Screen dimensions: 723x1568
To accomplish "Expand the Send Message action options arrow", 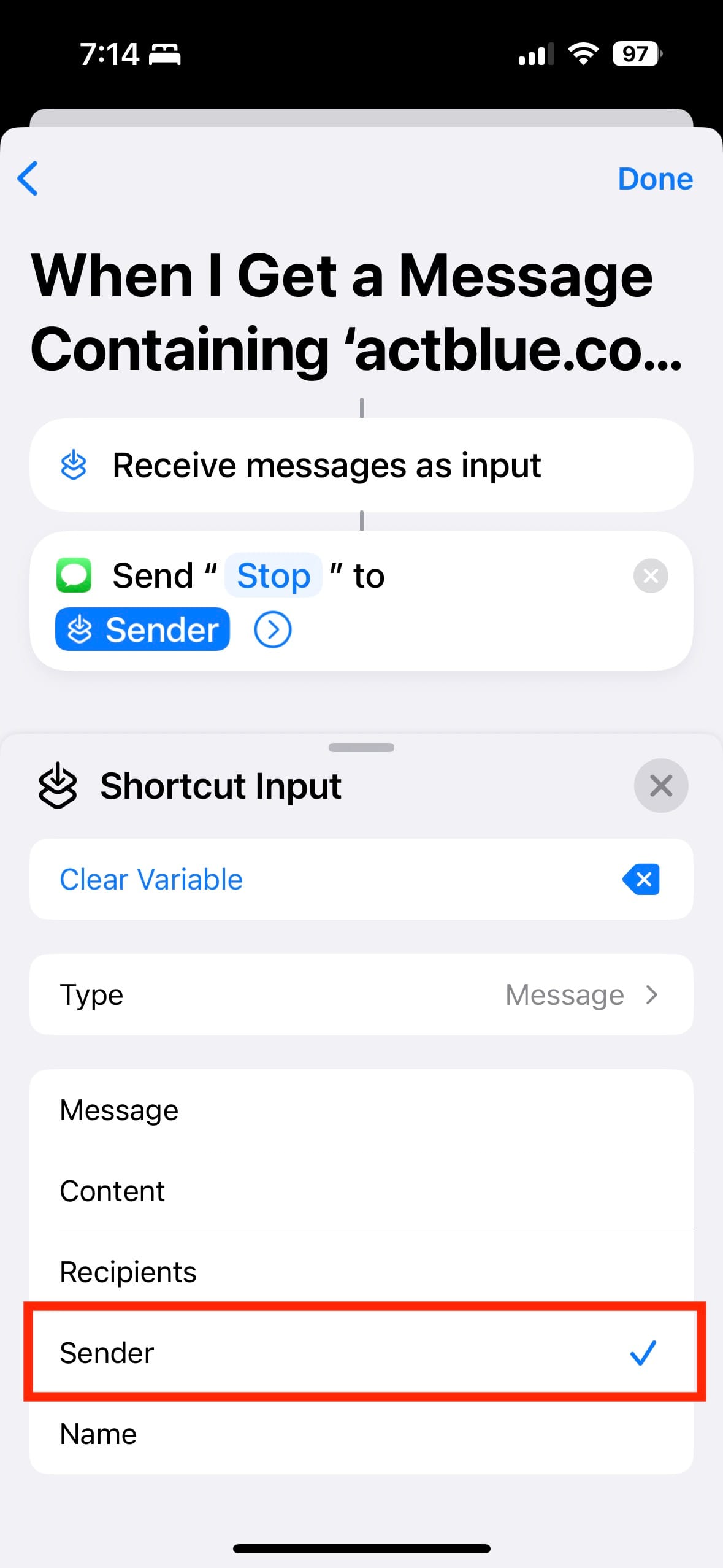I will pos(272,629).
